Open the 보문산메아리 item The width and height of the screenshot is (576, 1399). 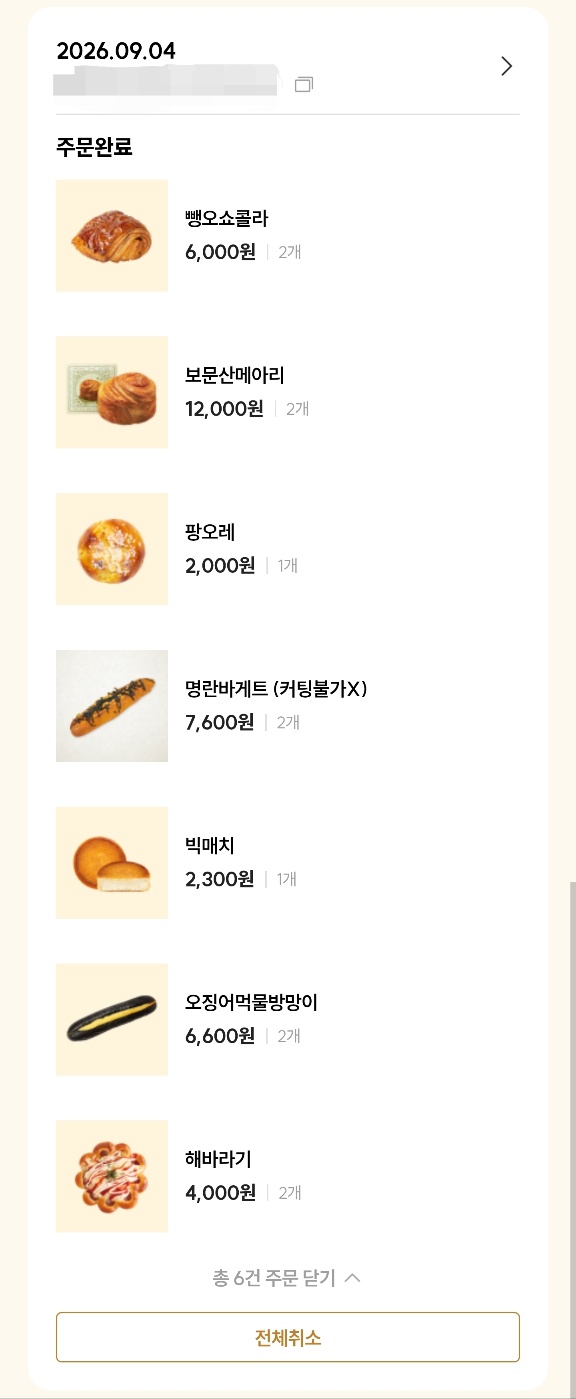click(x=288, y=392)
